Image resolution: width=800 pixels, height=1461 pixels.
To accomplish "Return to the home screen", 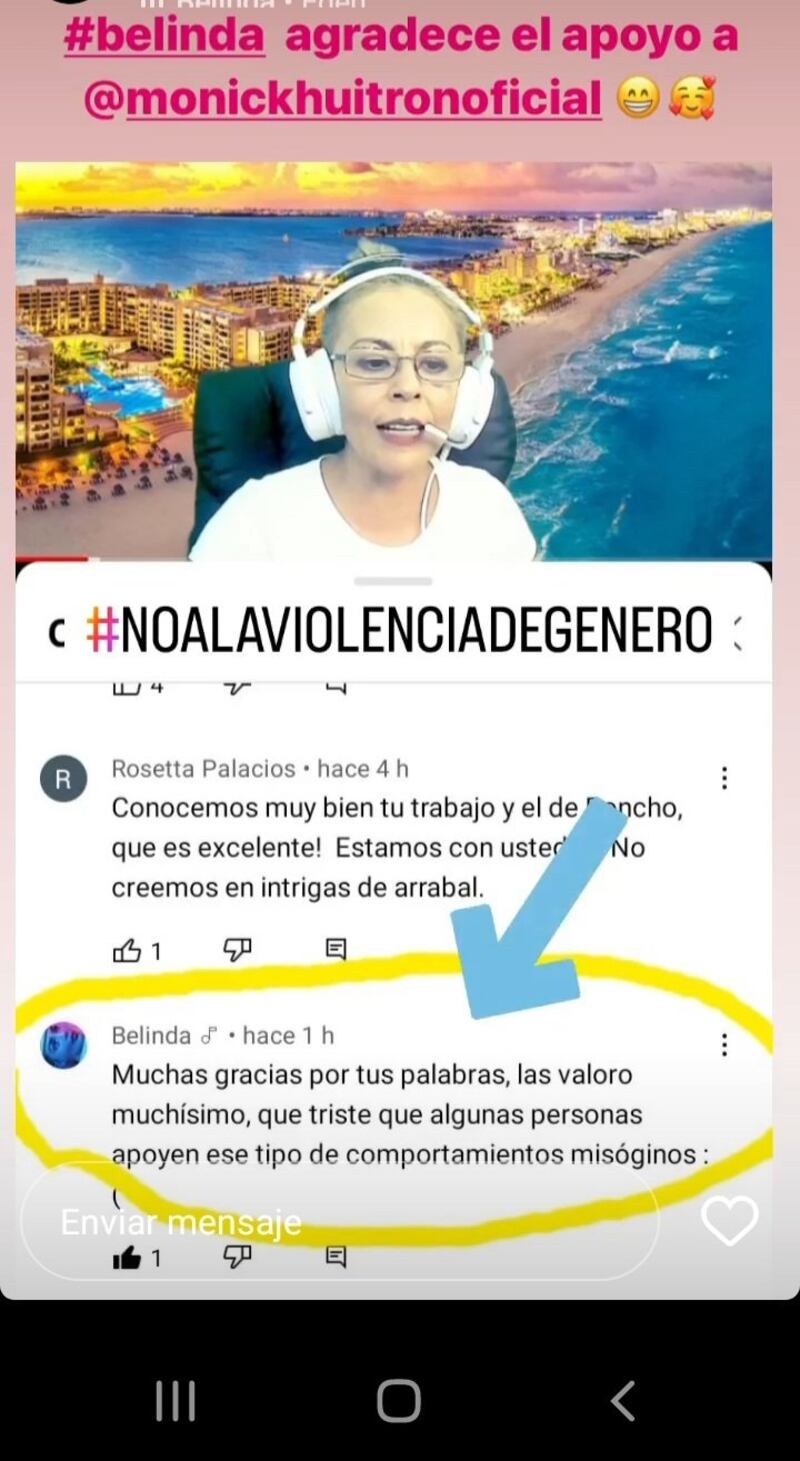I will [398, 1401].
